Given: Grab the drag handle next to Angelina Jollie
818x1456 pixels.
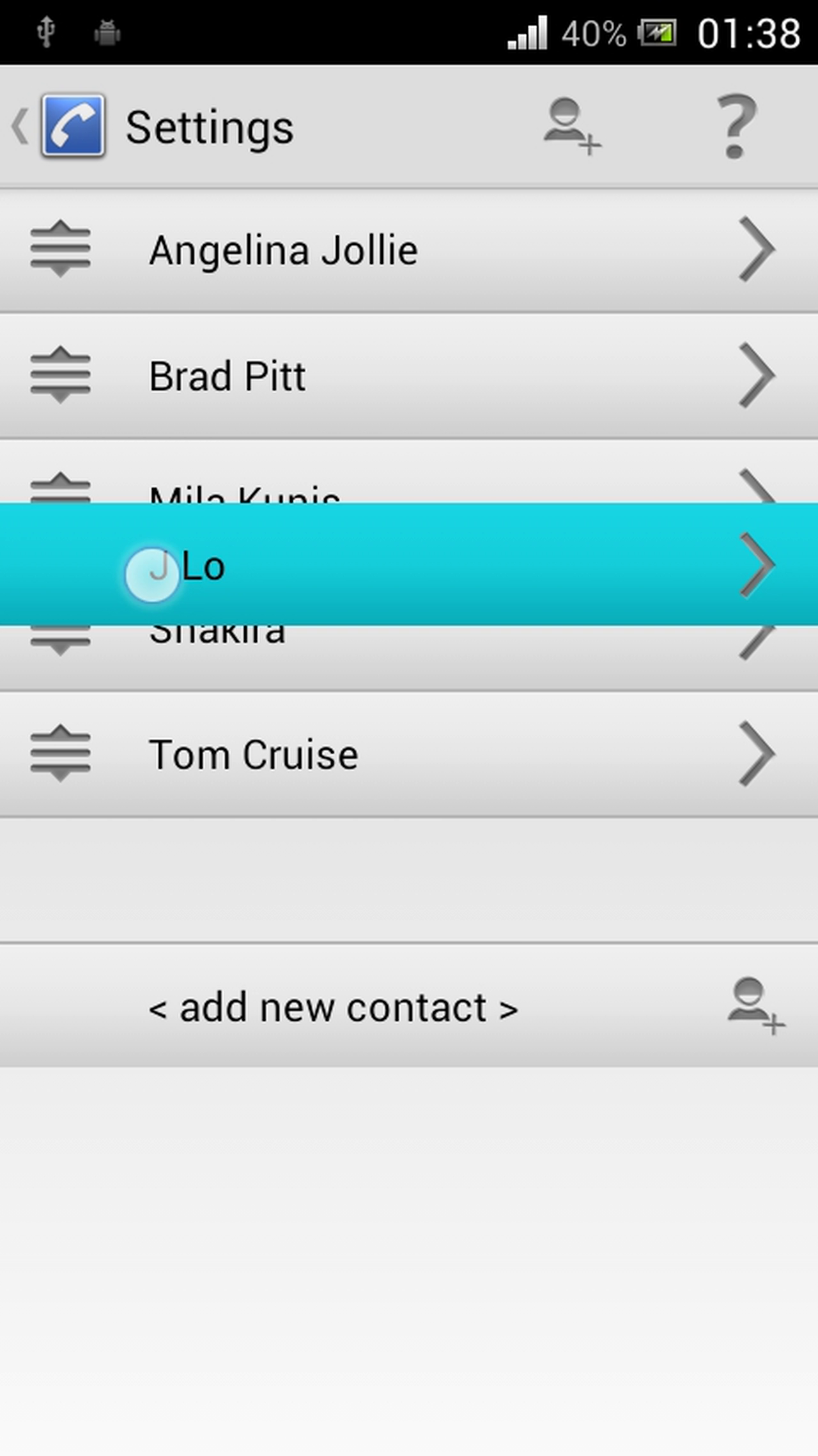Looking at the screenshot, I should pyautogui.click(x=59, y=249).
